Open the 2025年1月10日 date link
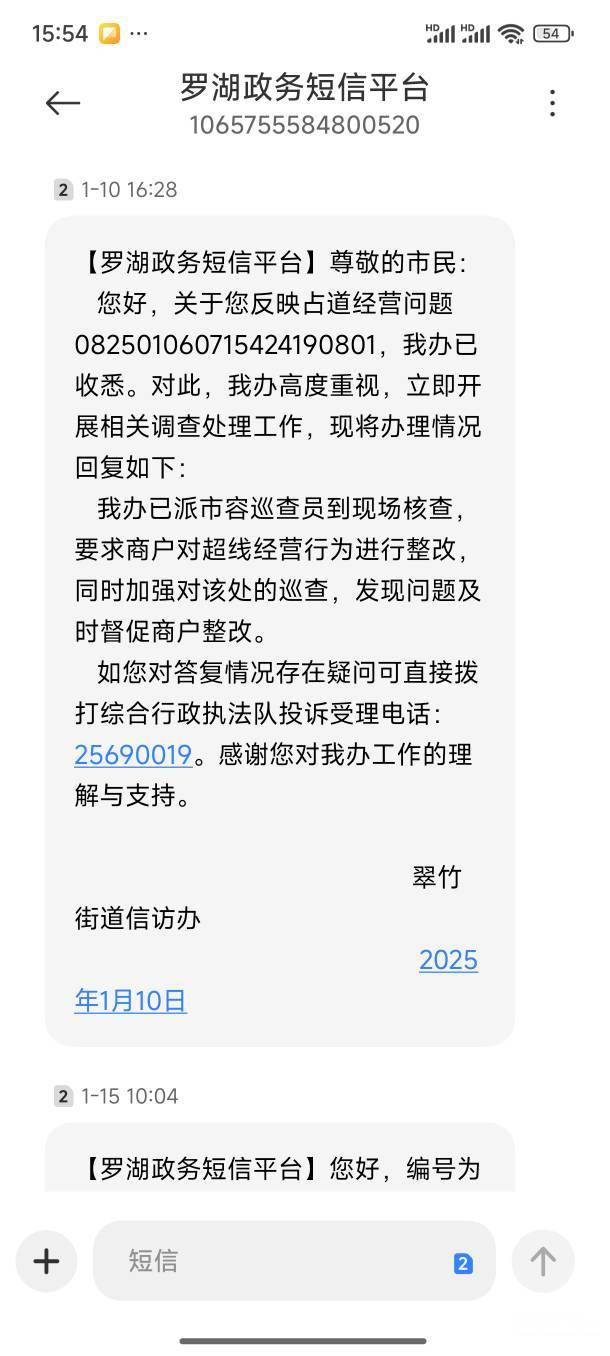The image size is (610, 1356). pyautogui.click(x=131, y=1001)
